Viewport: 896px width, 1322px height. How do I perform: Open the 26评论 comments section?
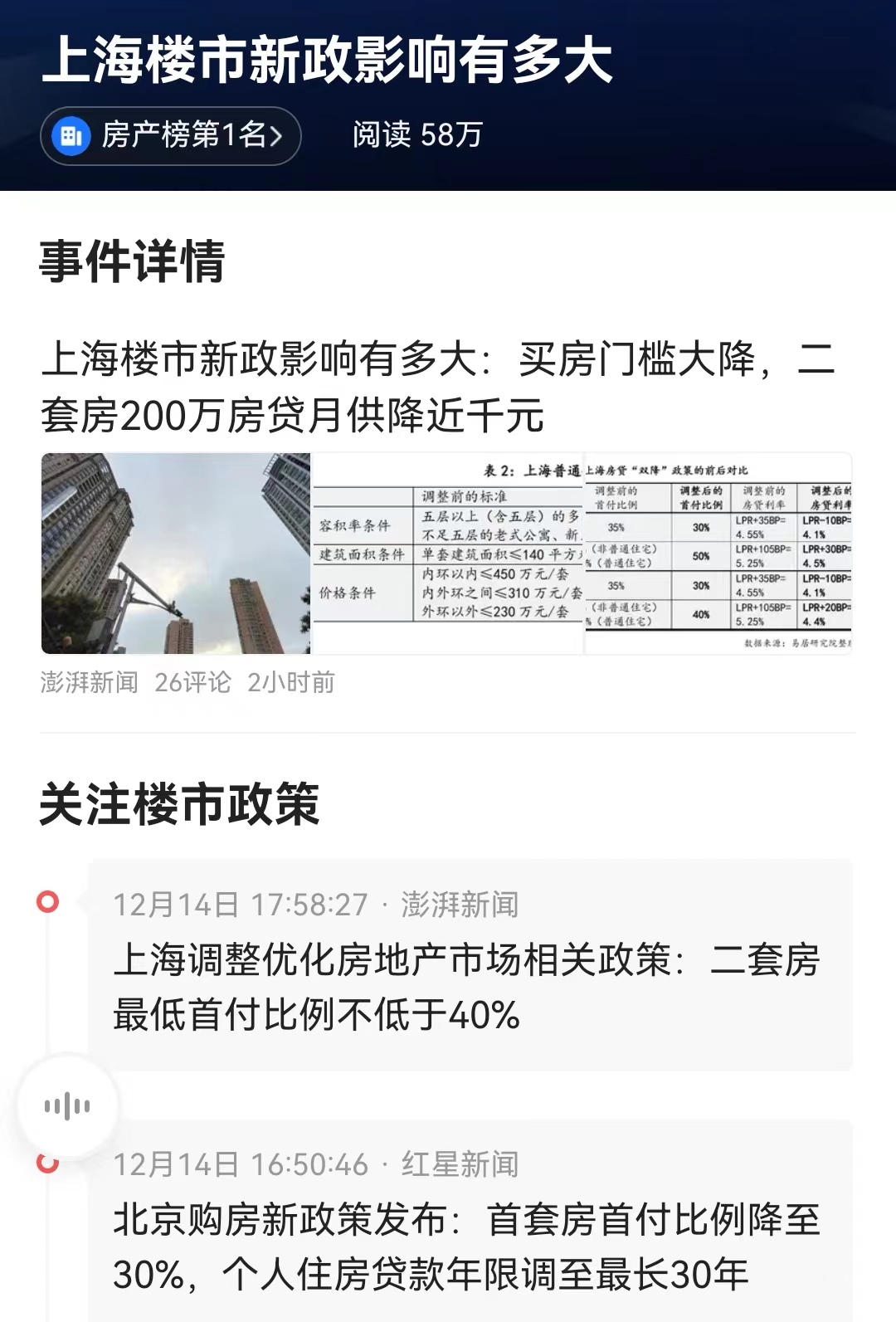coord(192,683)
